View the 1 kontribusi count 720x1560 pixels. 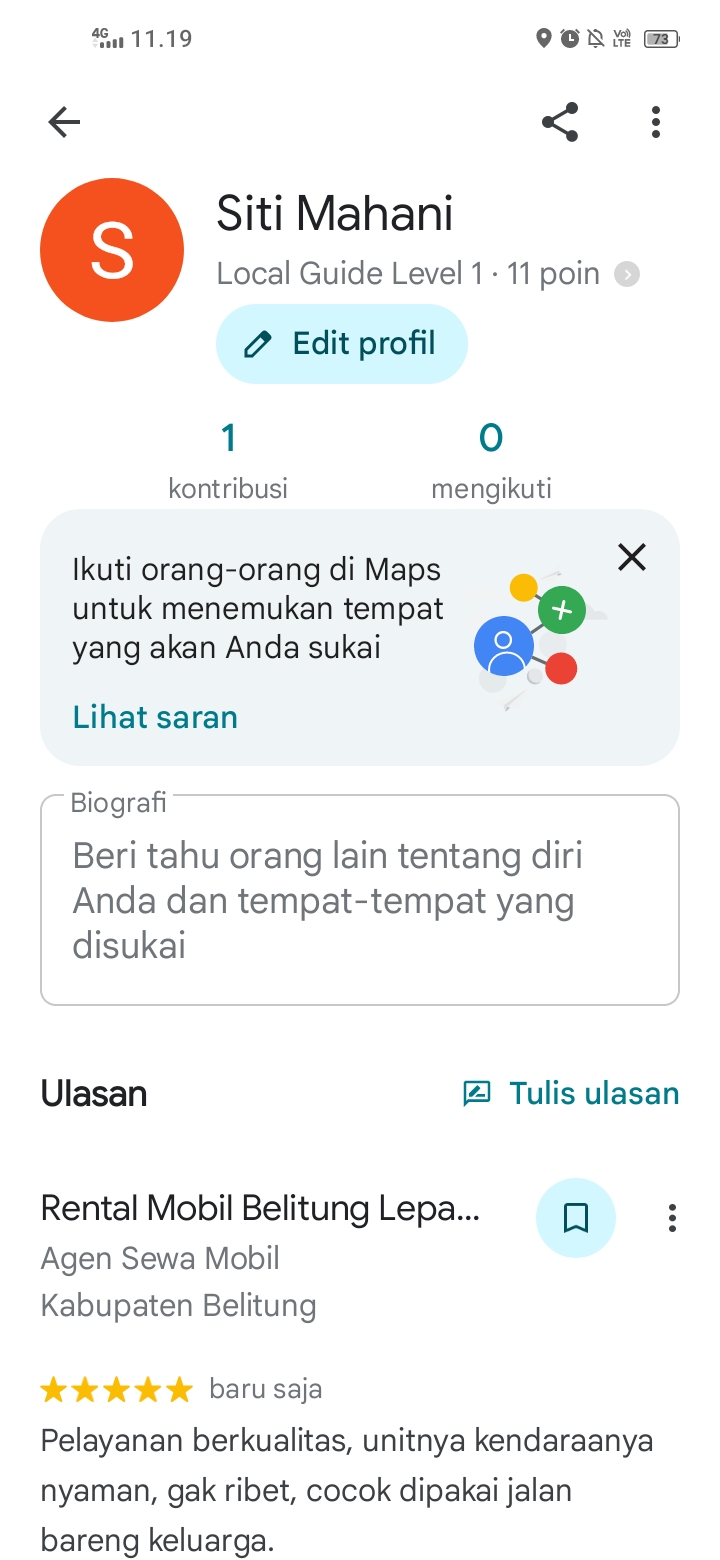click(228, 460)
